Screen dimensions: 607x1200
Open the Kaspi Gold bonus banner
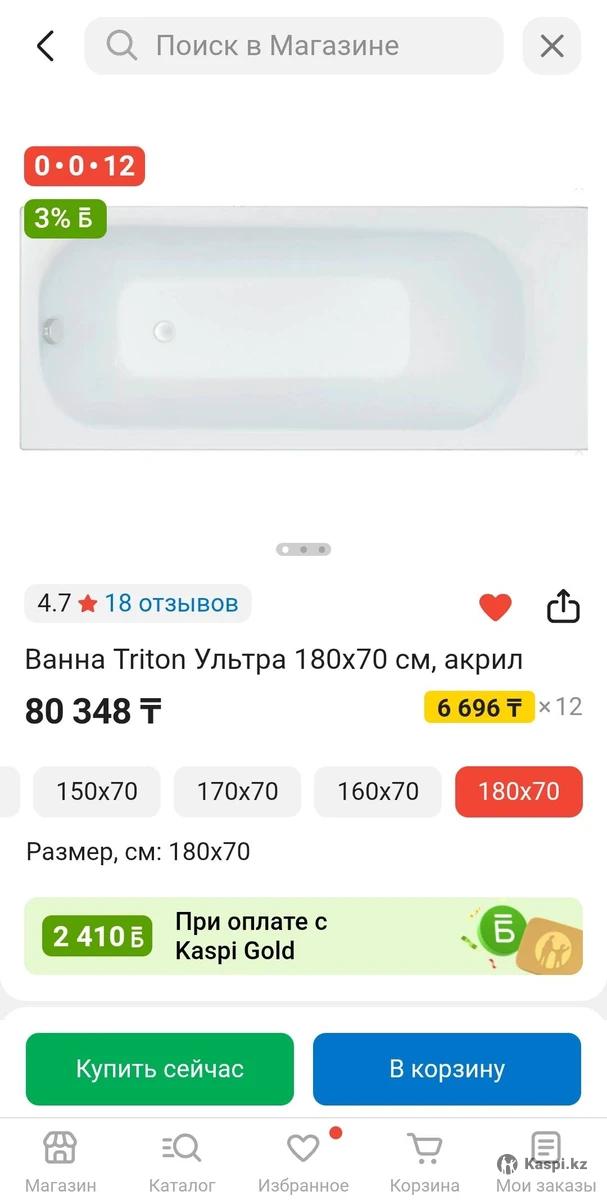click(303, 936)
